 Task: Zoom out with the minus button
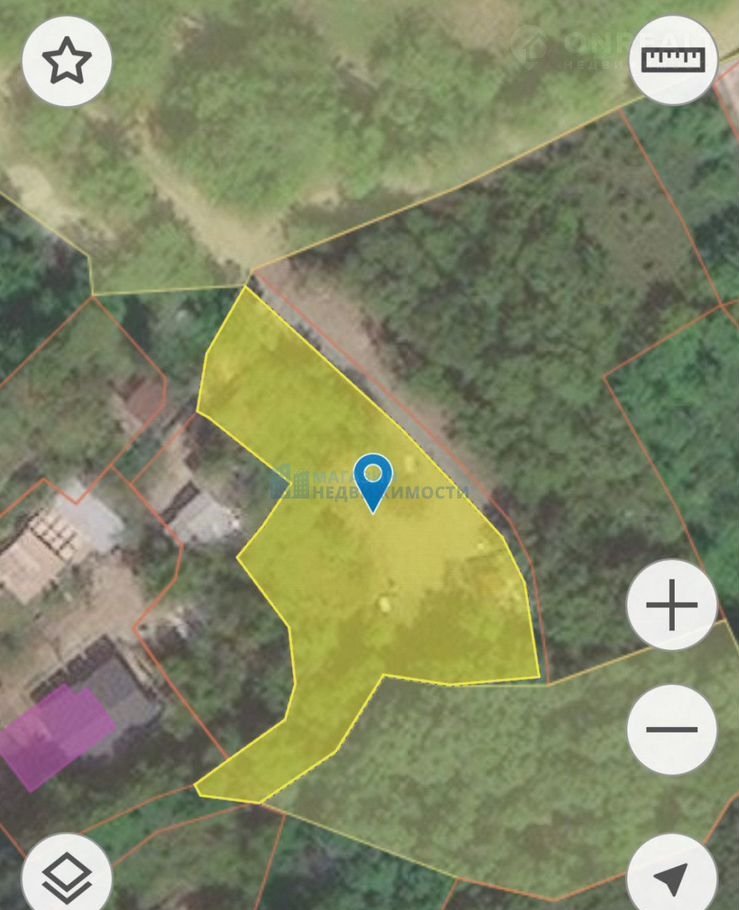(672, 729)
